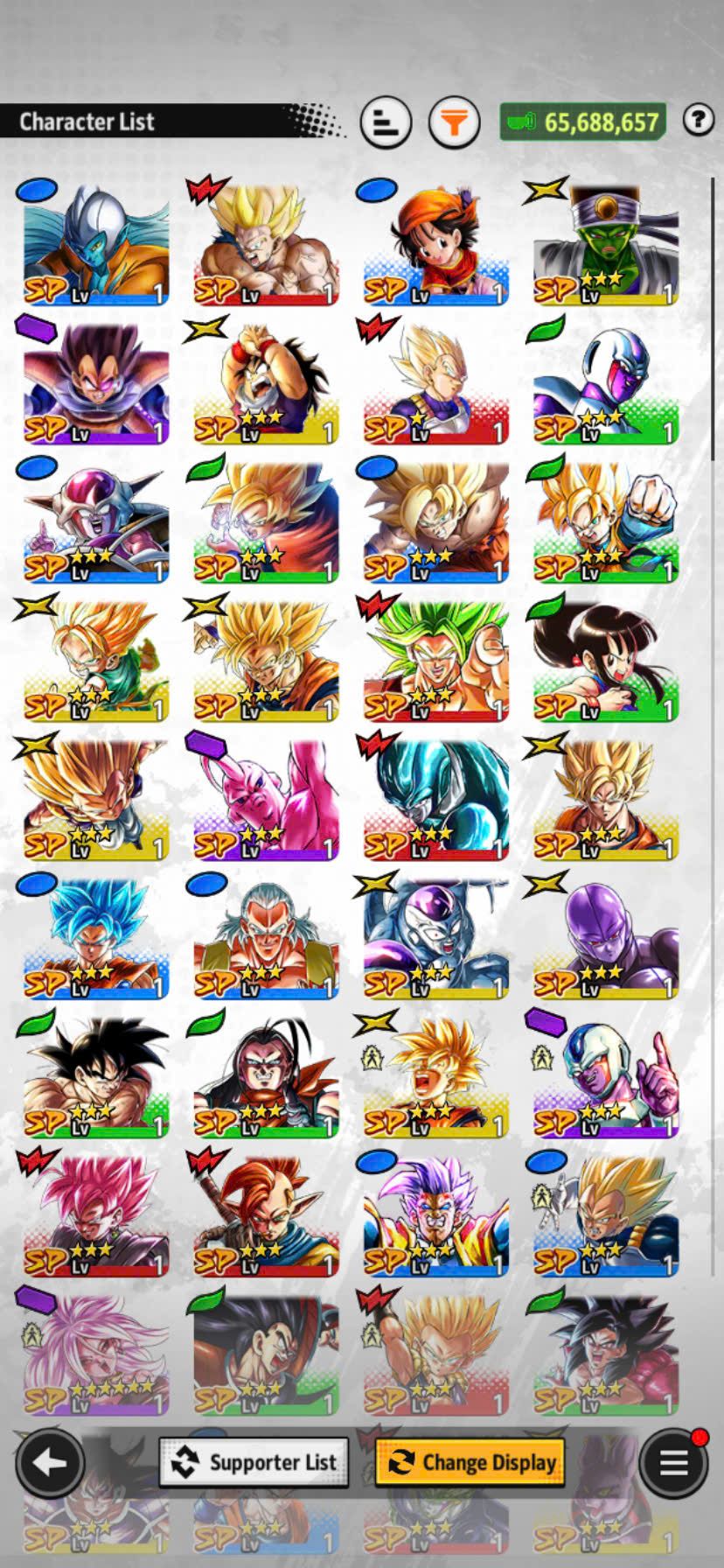Select the Piccolo with turban character
Screen dimensions: 724x1568
pyautogui.click(x=605, y=245)
